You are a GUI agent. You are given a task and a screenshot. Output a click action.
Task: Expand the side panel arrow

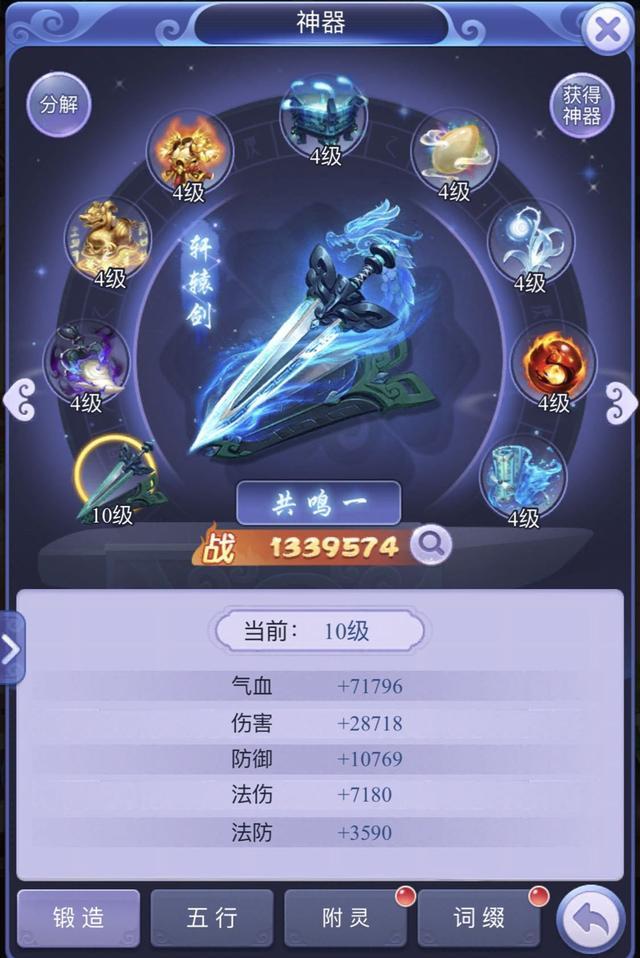10,649
